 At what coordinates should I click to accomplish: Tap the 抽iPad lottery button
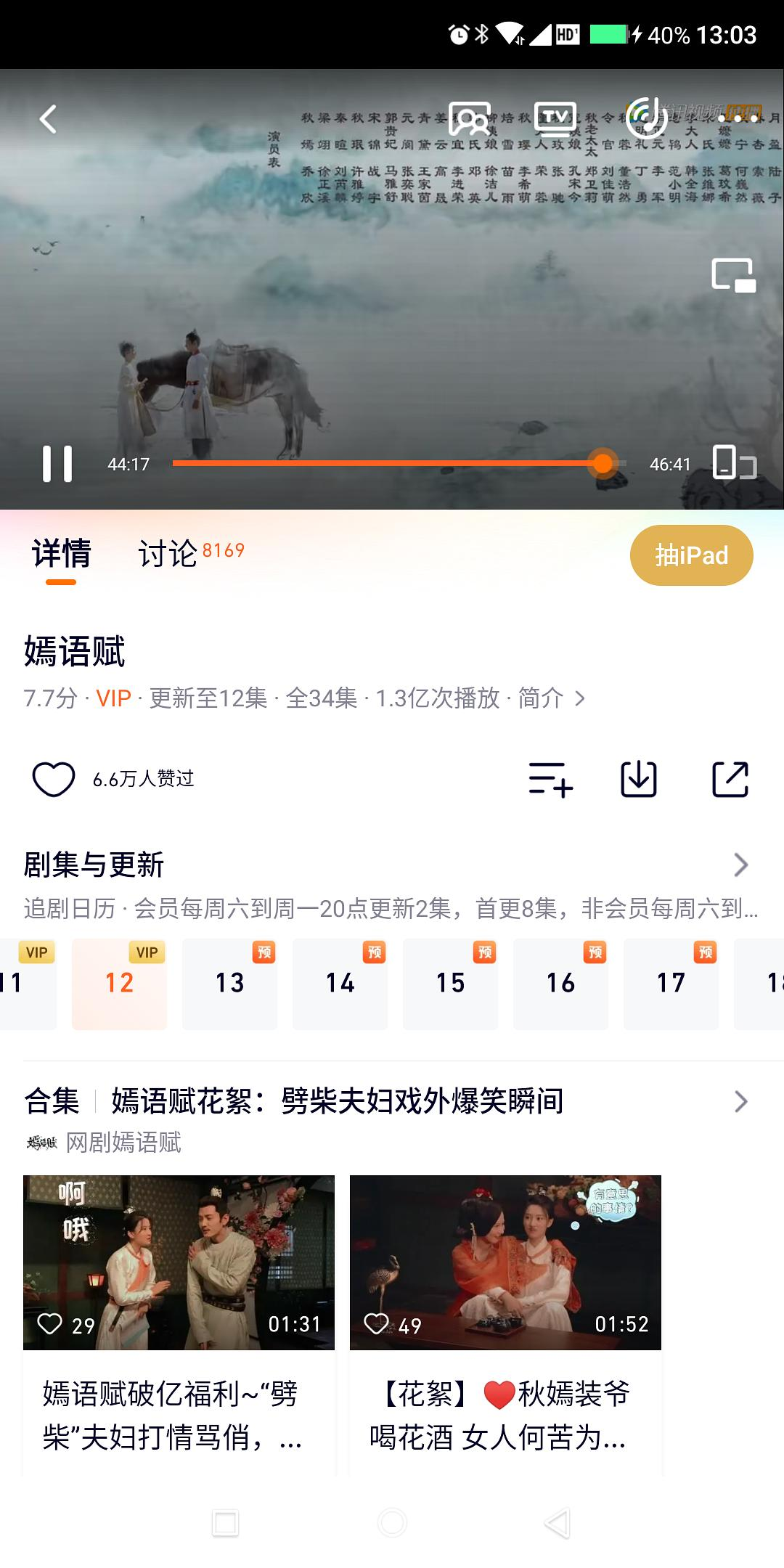pyautogui.click(x=691, y=555)
